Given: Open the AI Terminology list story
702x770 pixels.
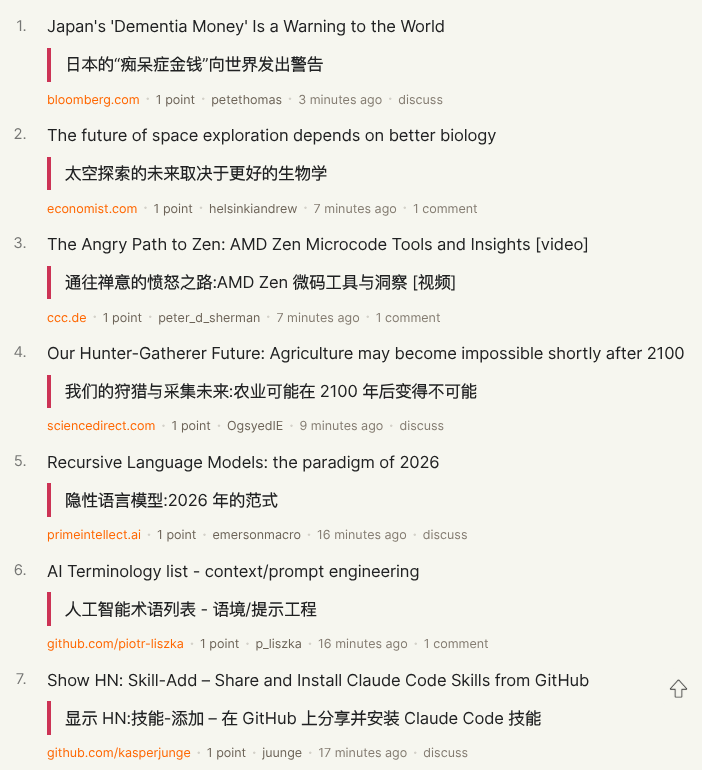Looking at the screenshot, I should click(233, 572).
